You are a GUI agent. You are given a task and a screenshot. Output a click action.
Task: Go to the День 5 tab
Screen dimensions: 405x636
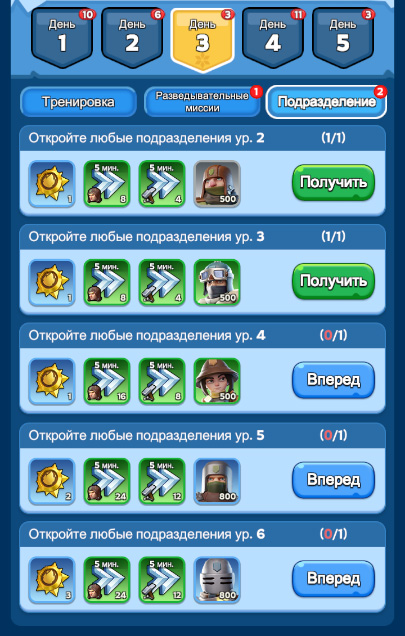(x=343, y=37)
